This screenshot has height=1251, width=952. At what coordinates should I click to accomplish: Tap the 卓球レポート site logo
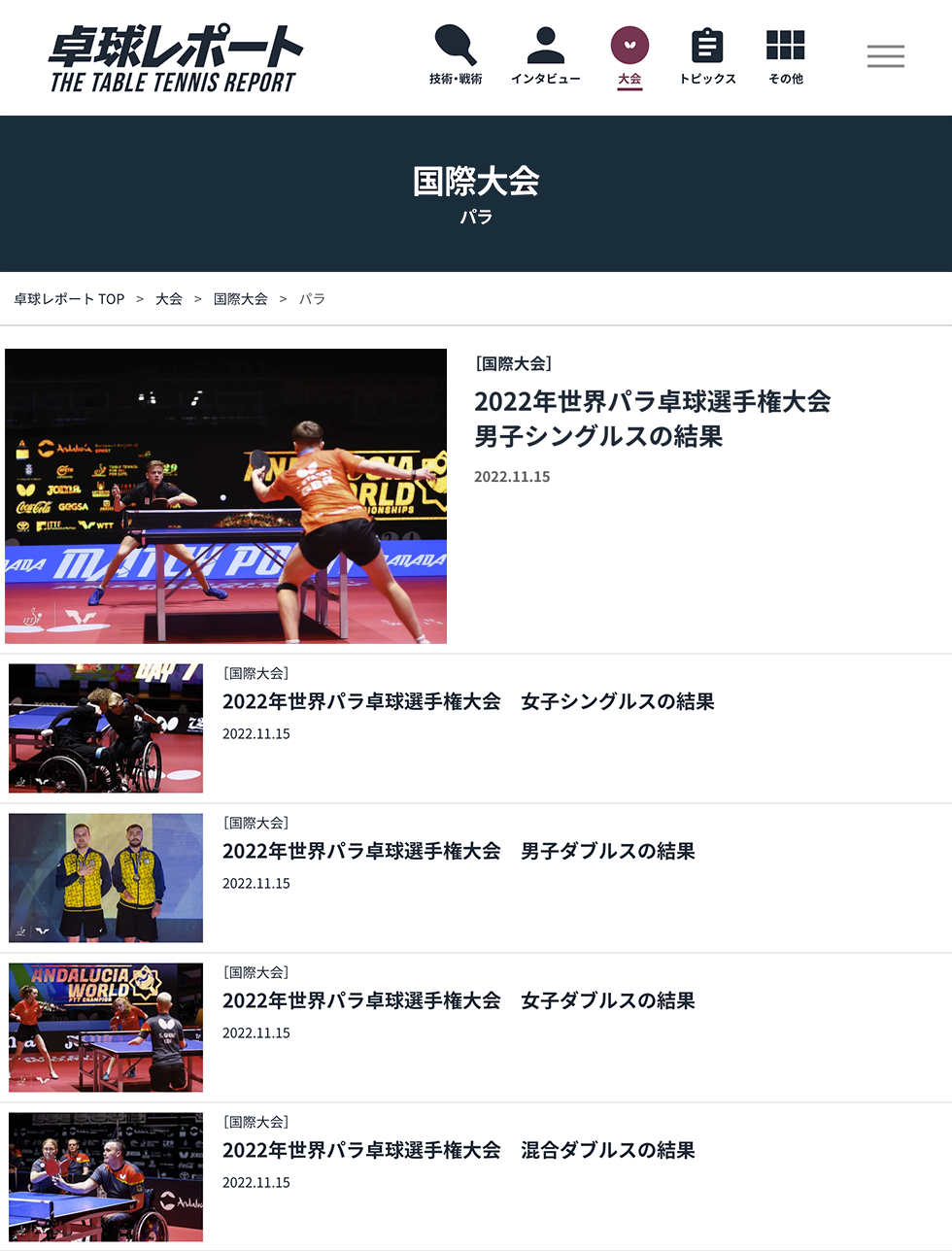pos(176,58)
